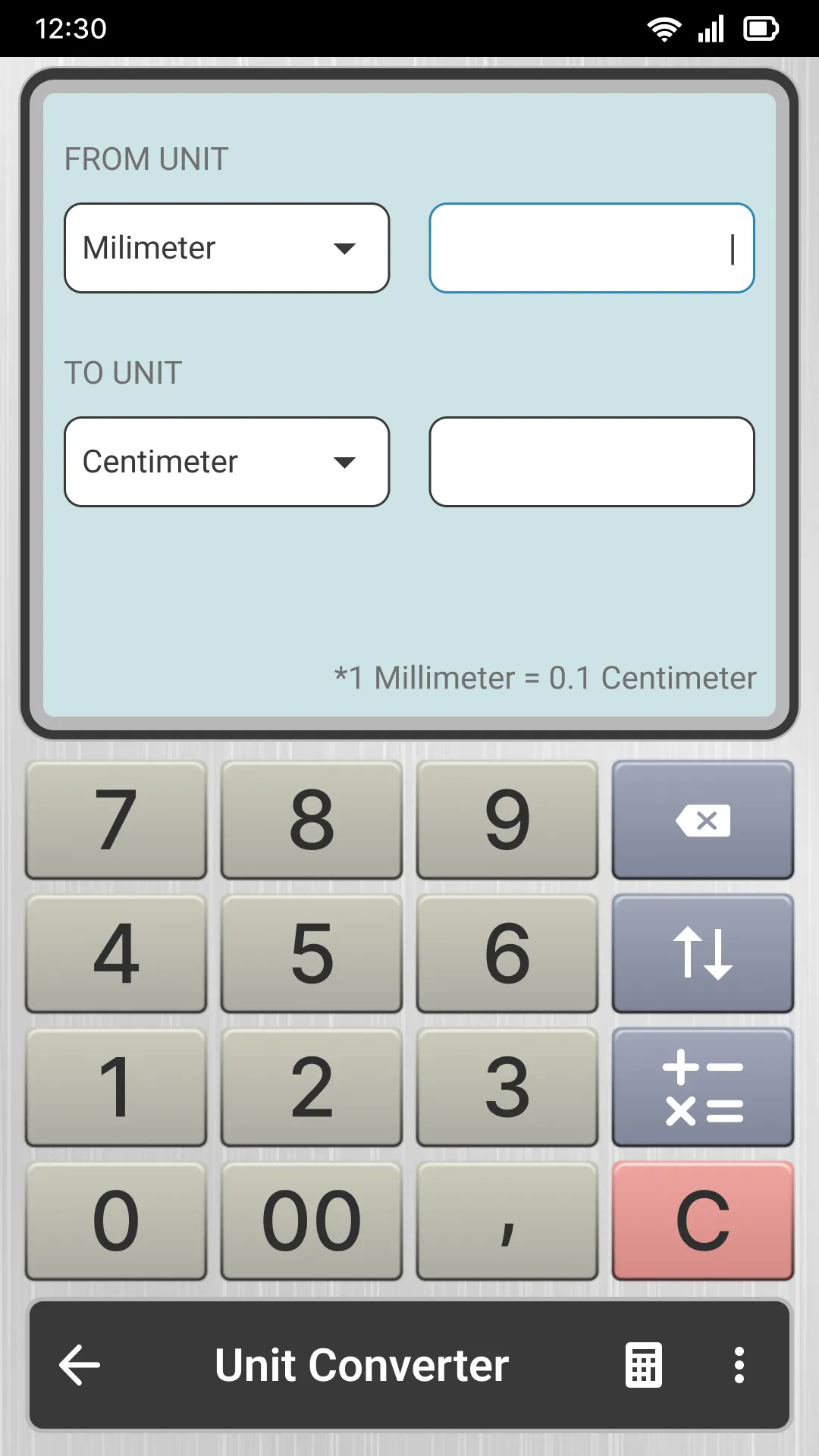Open the TO UNIT Centimeter dropdown
Screen dimensions: 819x1456
(x=225, y=462)
